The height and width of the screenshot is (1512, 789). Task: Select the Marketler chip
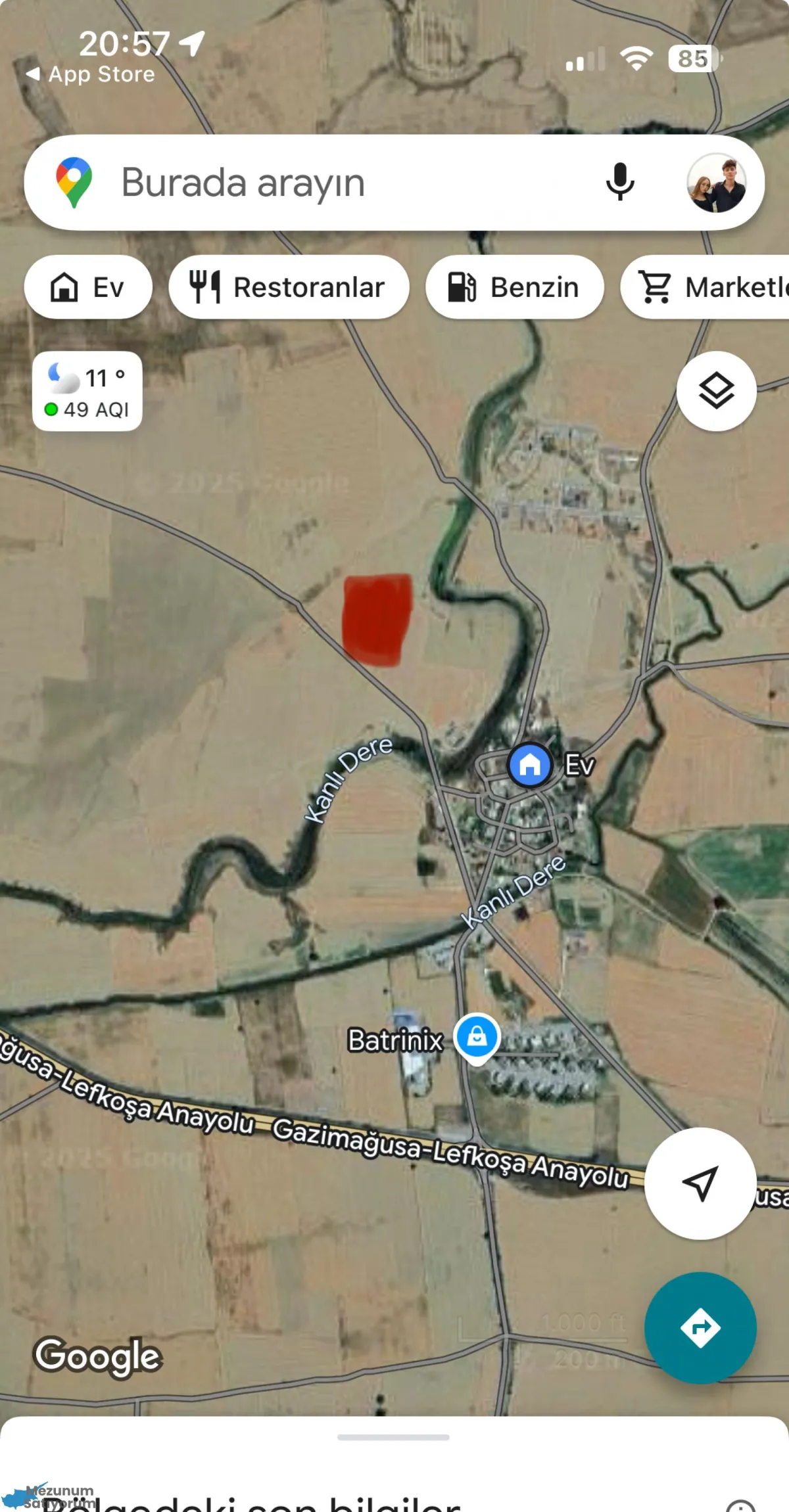(705, 287)
